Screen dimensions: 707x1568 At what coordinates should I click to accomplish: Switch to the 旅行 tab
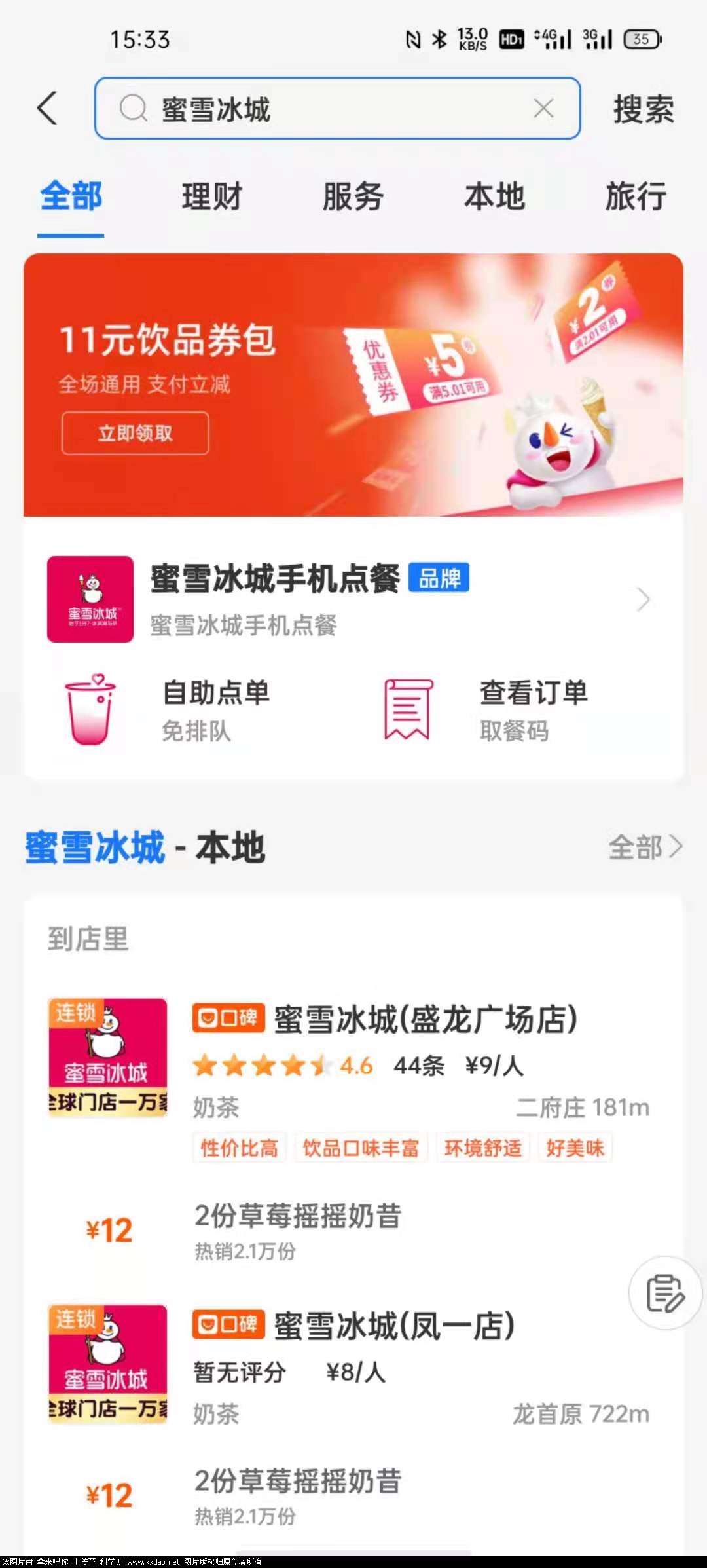(636, 196)
